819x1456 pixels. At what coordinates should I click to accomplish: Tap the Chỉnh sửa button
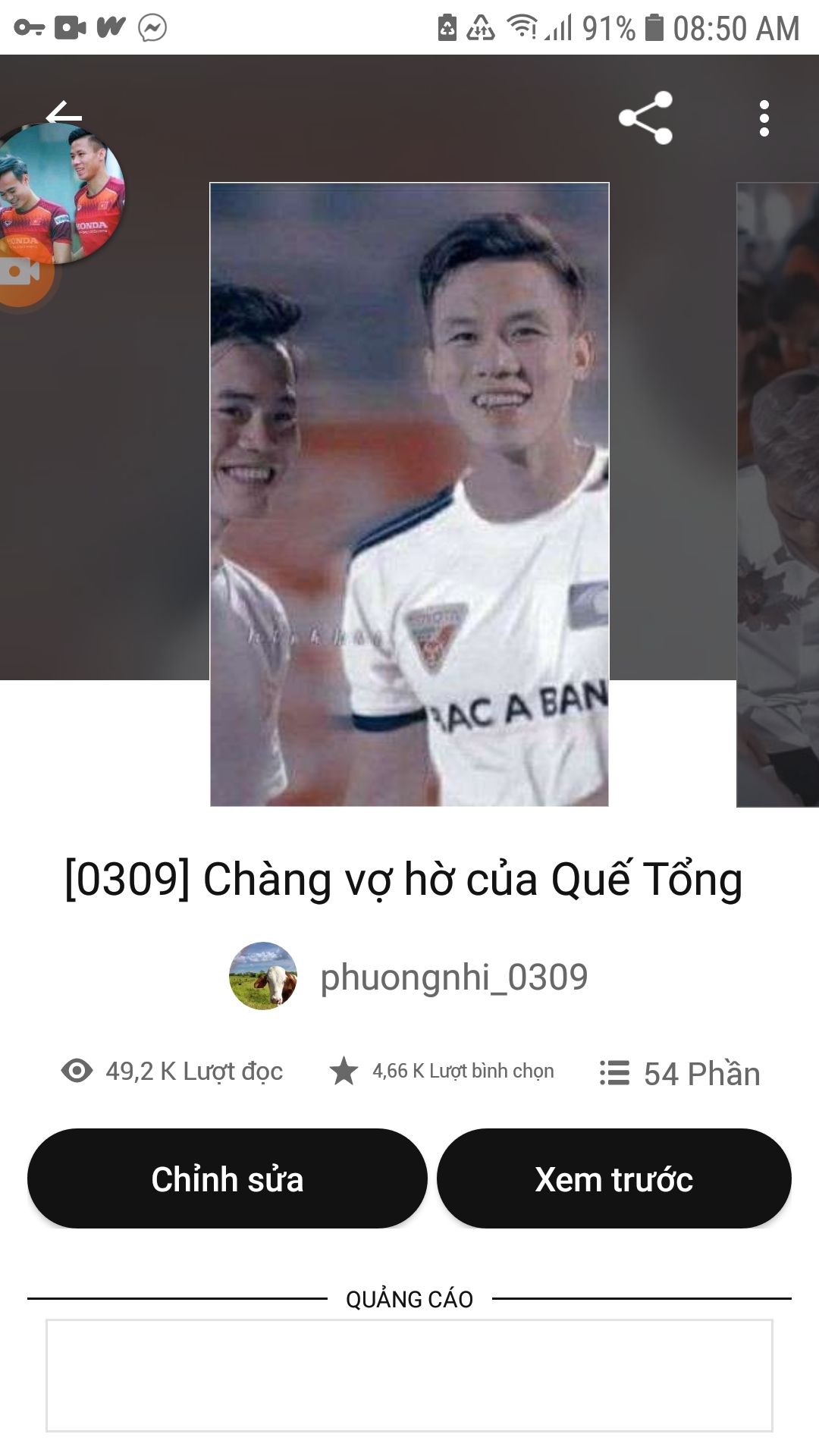(227, 1178)
